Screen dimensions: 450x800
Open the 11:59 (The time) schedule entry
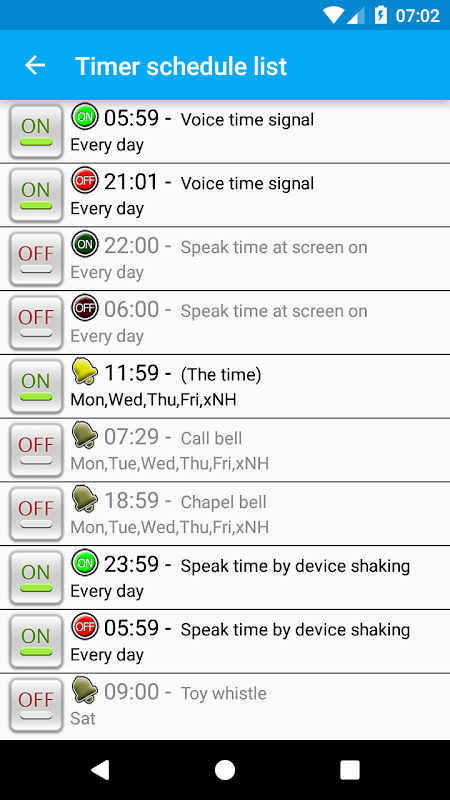(x=258, y=387)
